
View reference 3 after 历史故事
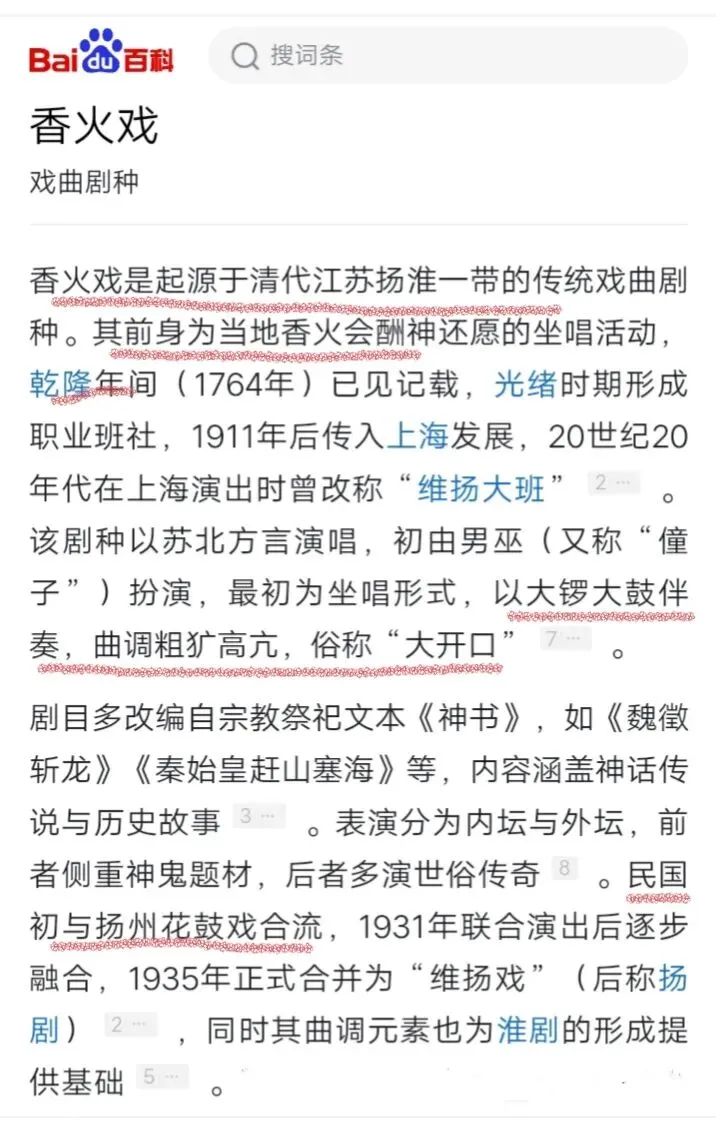[x=259, y=816]
